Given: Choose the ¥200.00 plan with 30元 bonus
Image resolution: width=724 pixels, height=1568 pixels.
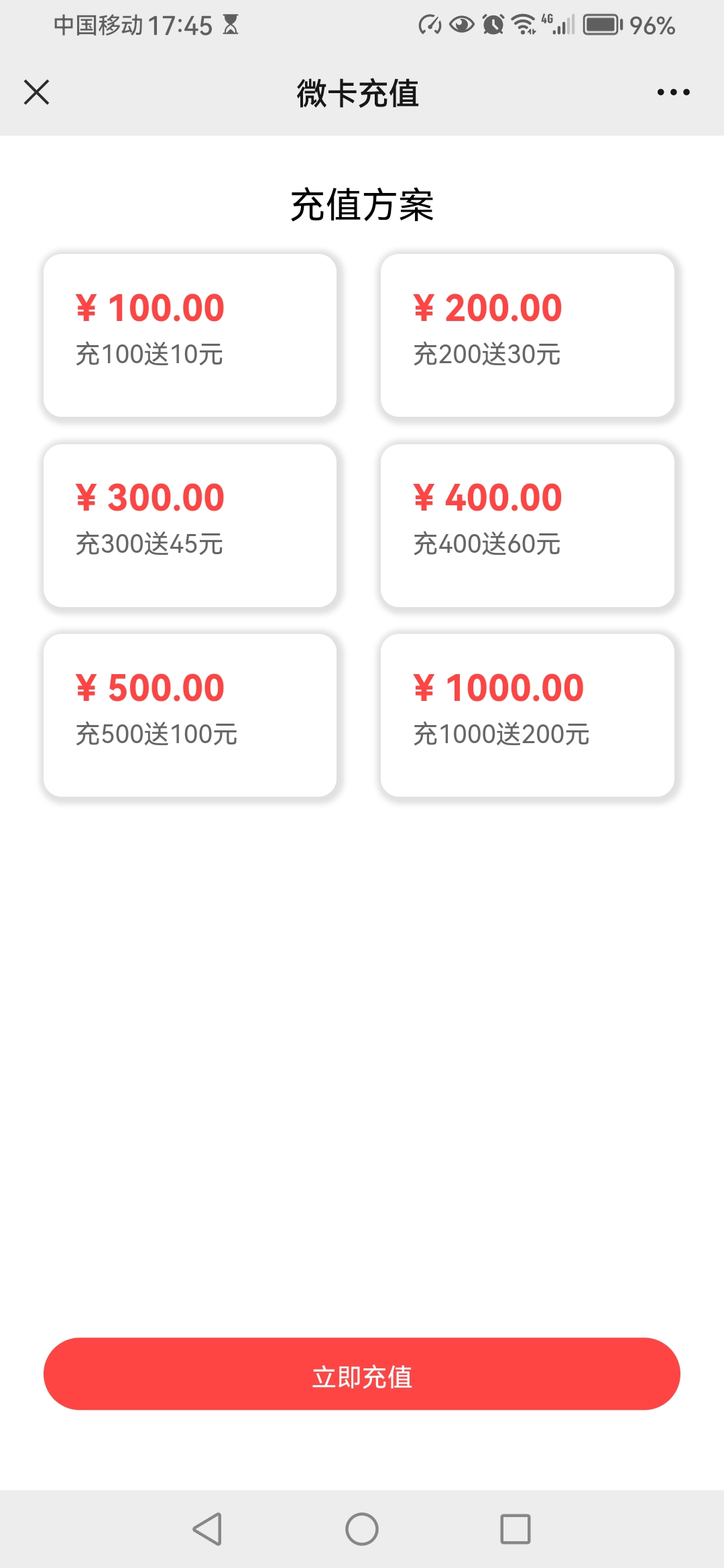Looking at the screenshot, I should click(x=528, y=335).
